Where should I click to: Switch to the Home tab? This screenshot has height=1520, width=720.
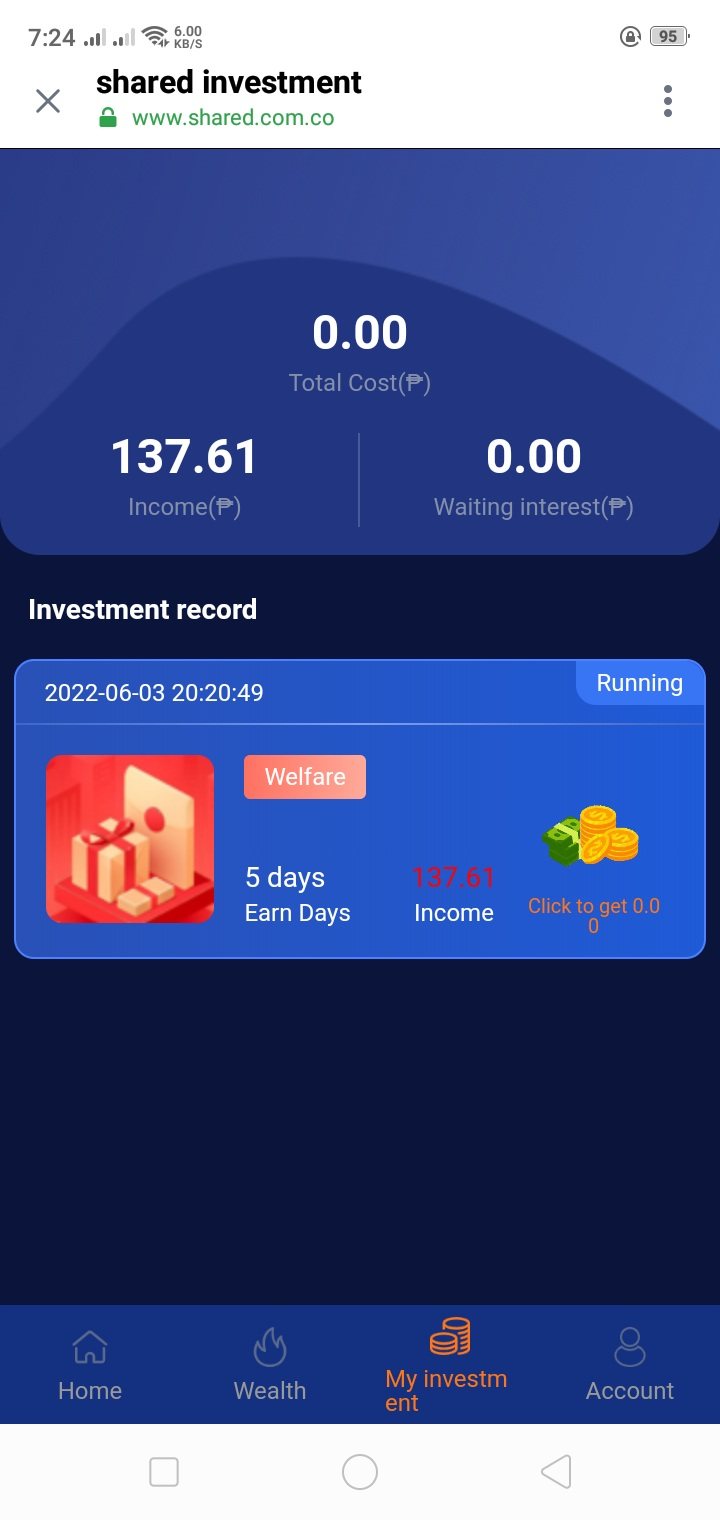point(90,1365)
